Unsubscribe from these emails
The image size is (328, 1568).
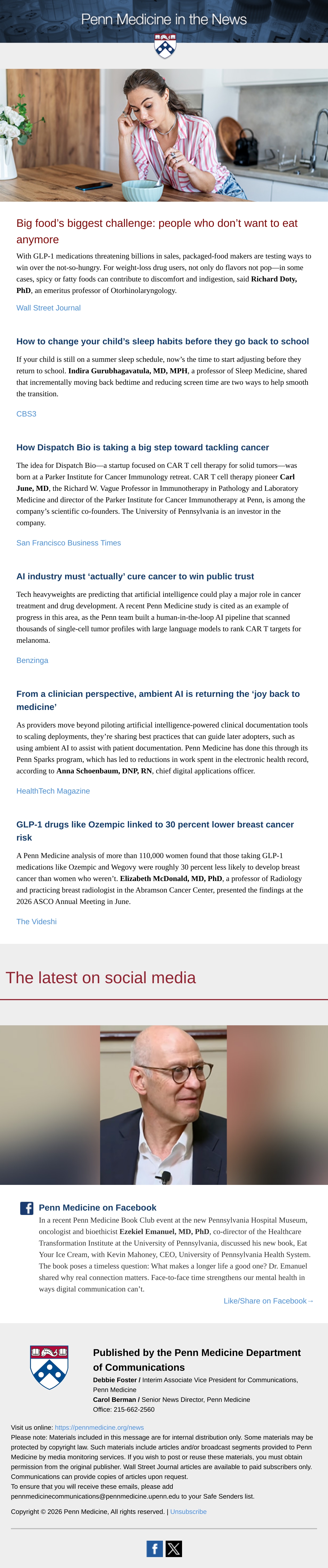point(188,1511)
